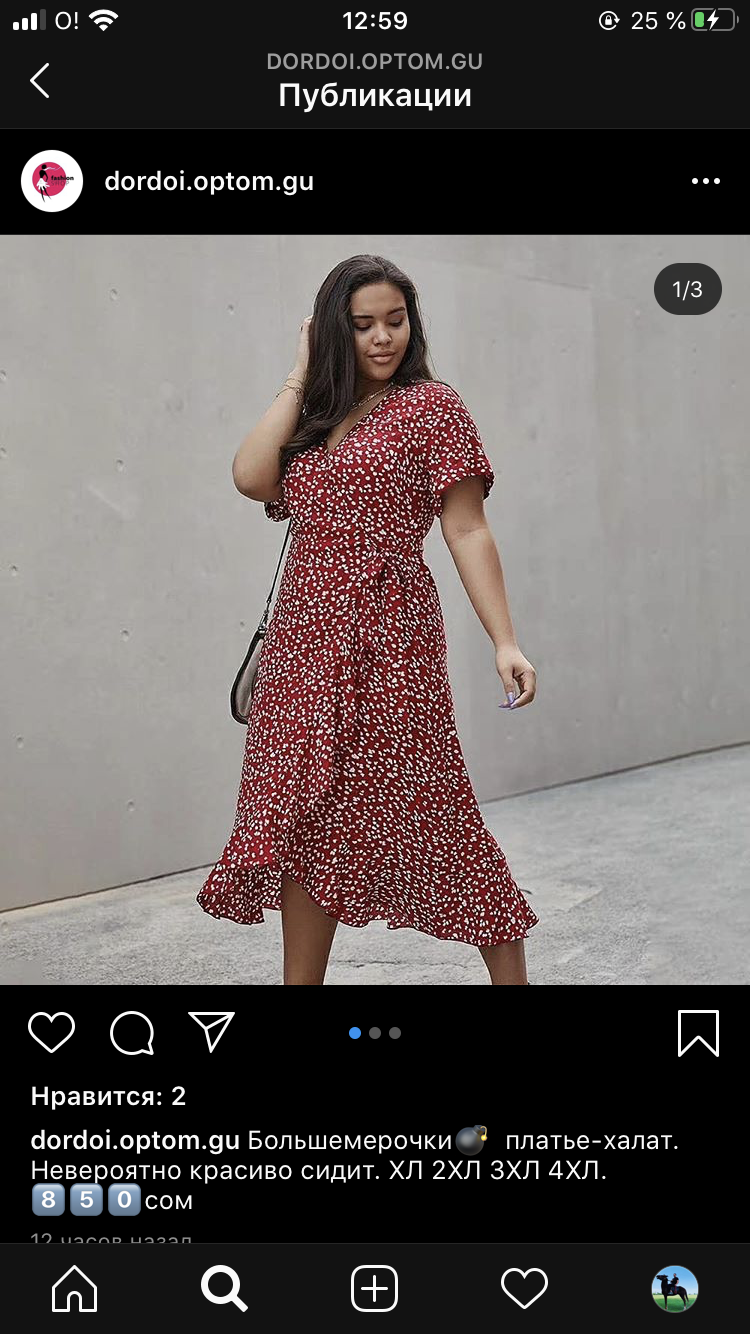Tap the dordoi.optom.gu name in caption
The width and height of the screenshot is (750, 1334).
(x=135, y=1141)
